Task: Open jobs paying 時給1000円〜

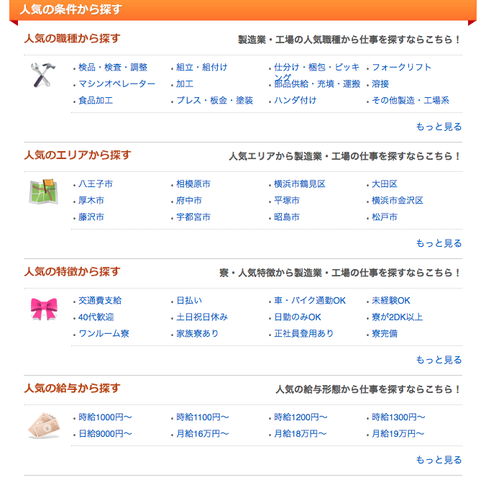Action: pyautogui.click(x=105, y=417)
